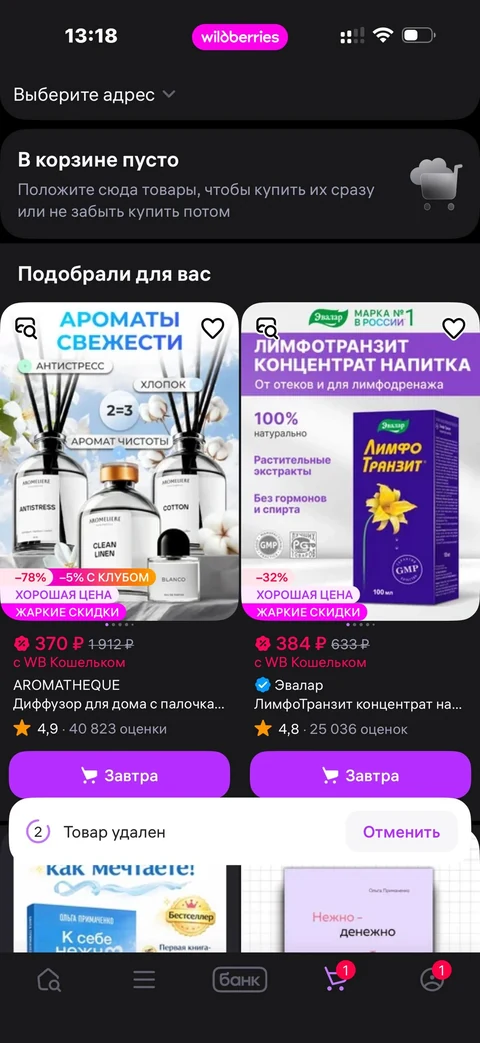Viewport: 480px width, 1043px height.
Task: Open the book К себе нежно card
Action: 120,908
